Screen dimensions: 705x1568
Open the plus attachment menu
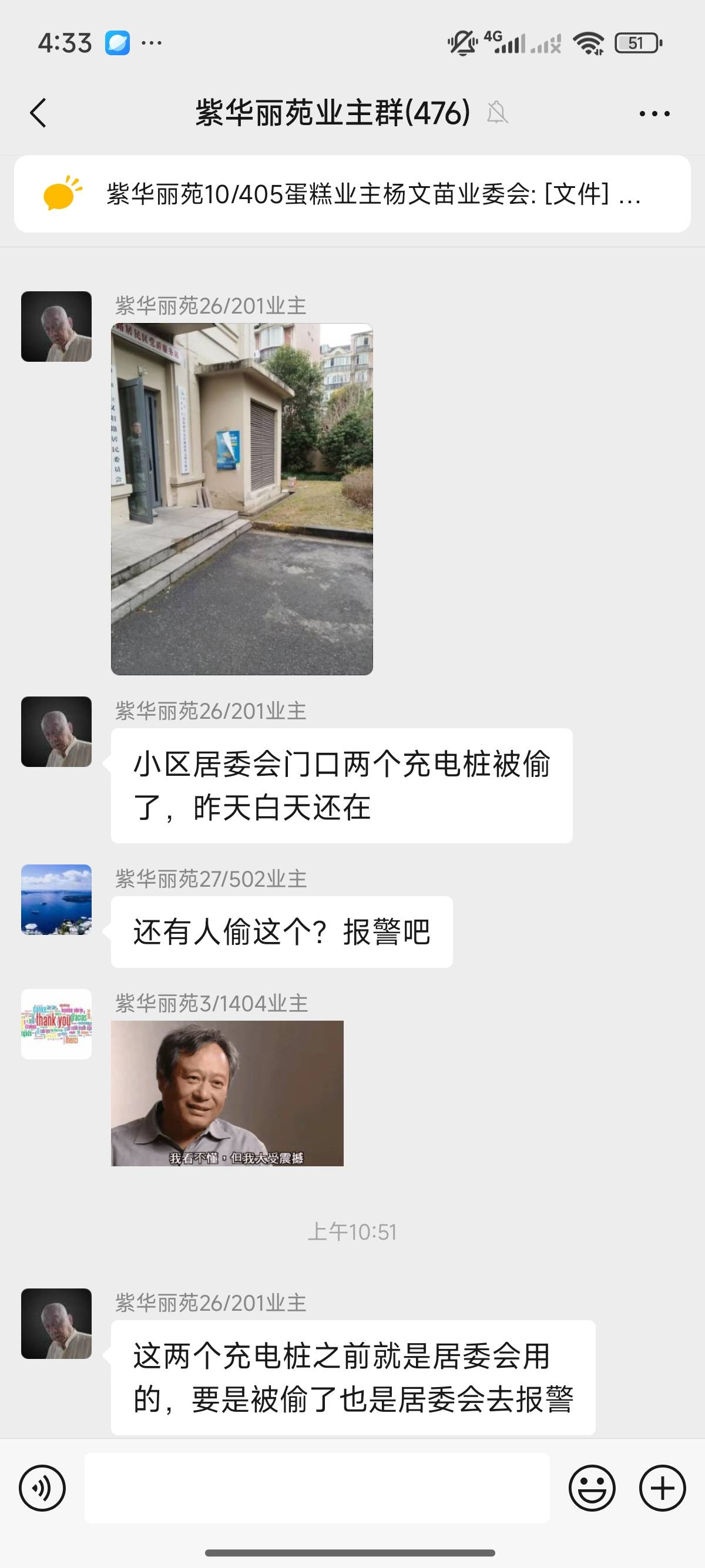click(x=662, y=1488)
